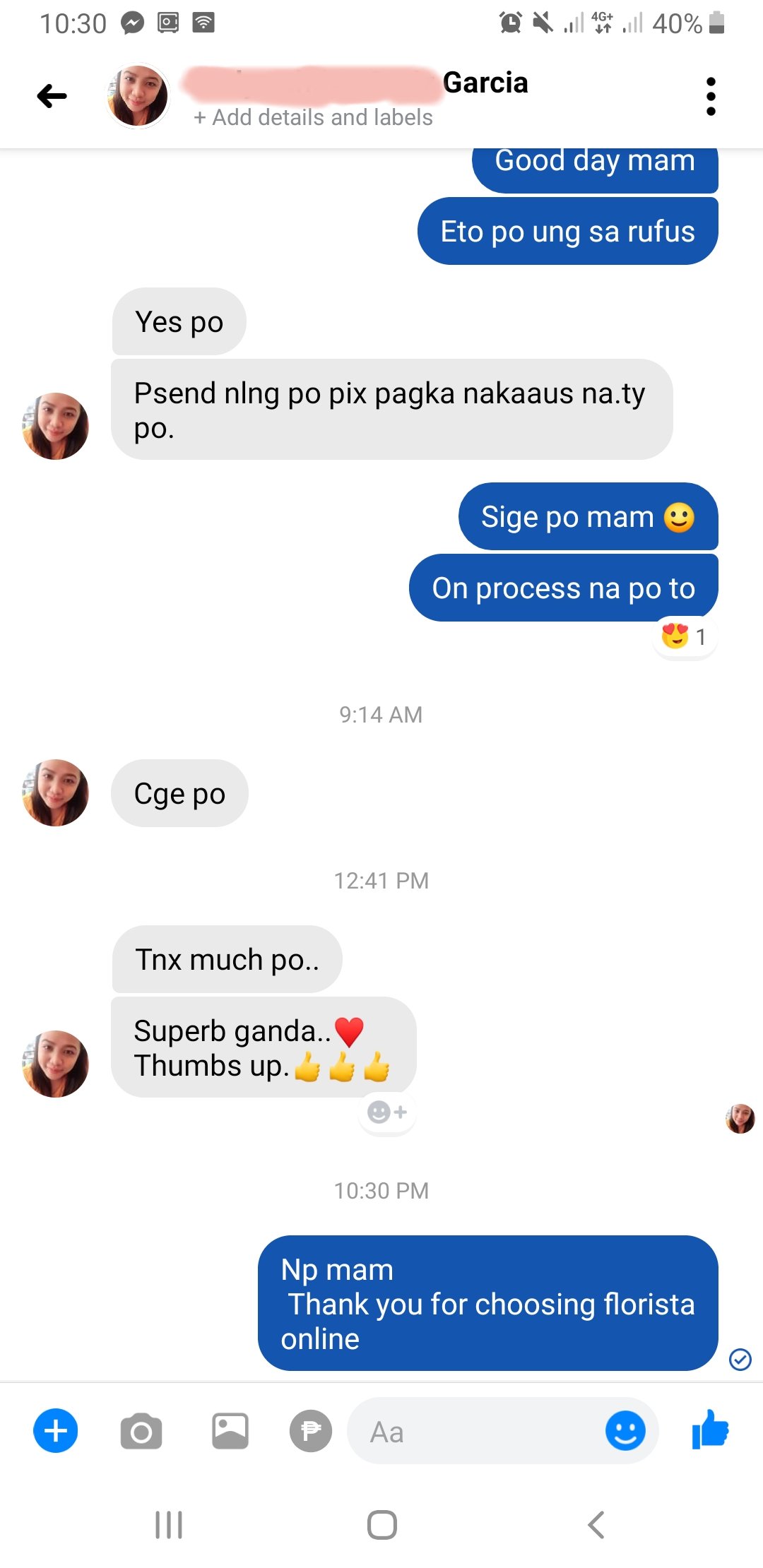Image resolution: width=763 pixels, height=1568 pixels.
Task: Open the emoji picker in message box
Action: click(625, 1432)
